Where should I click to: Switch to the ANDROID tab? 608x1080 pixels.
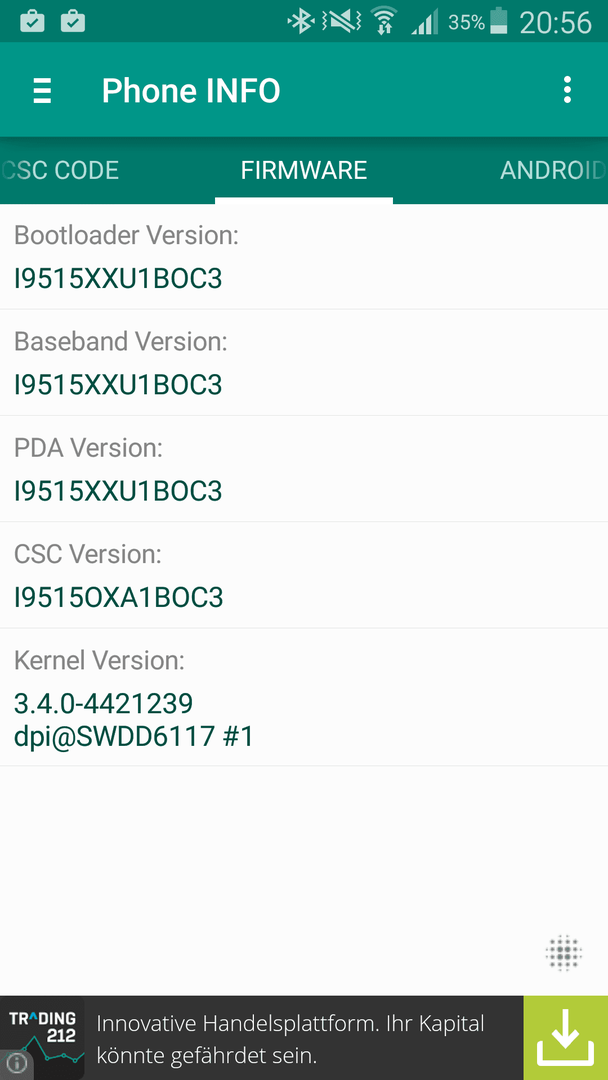(x=553, y=170)
